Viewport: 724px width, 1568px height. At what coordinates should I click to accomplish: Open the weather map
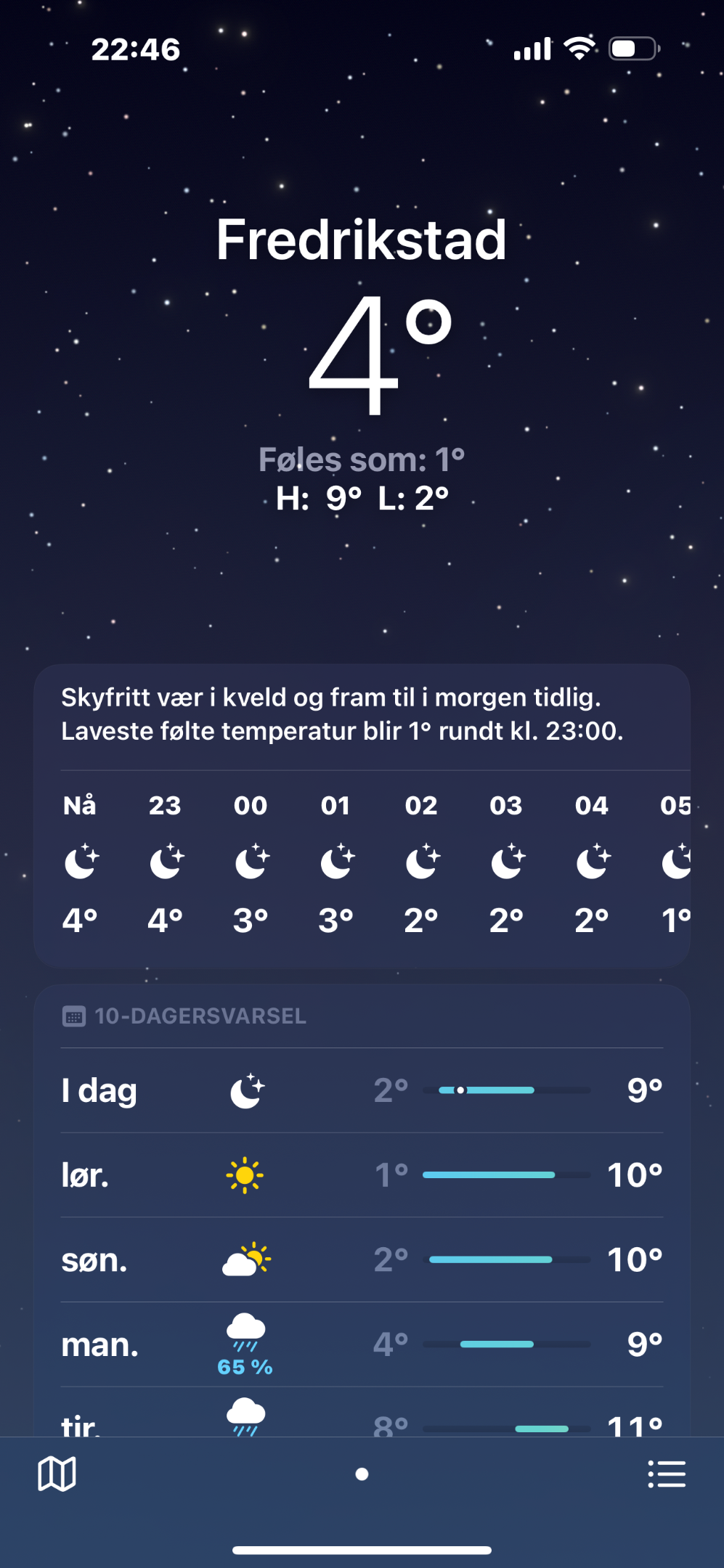[x=57, y=1474]
